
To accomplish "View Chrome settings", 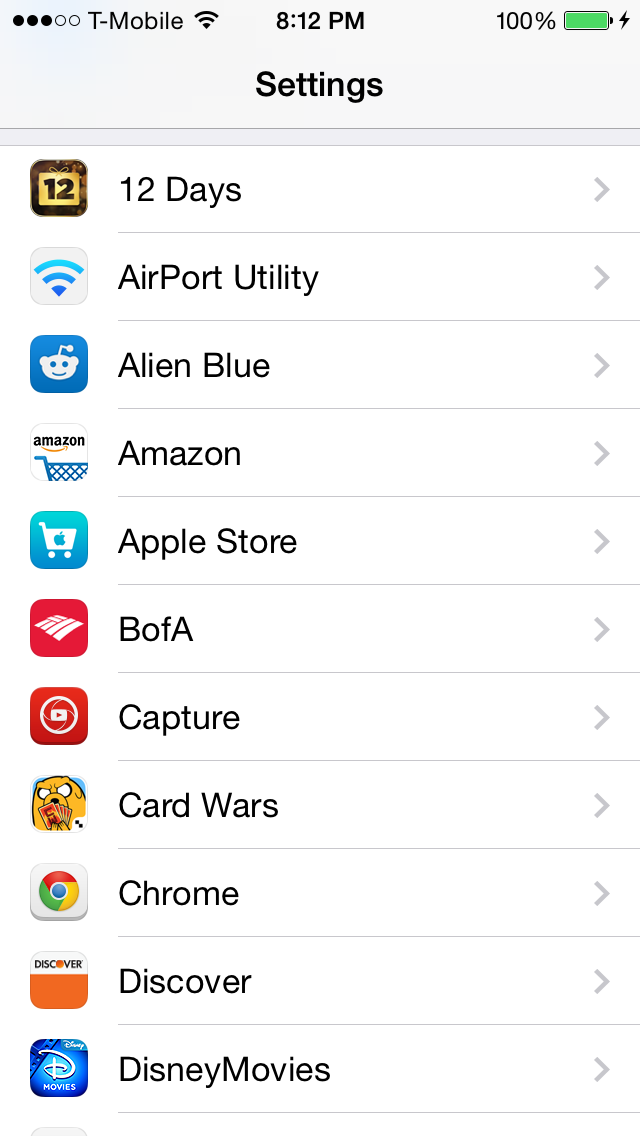I will point(320,893).
